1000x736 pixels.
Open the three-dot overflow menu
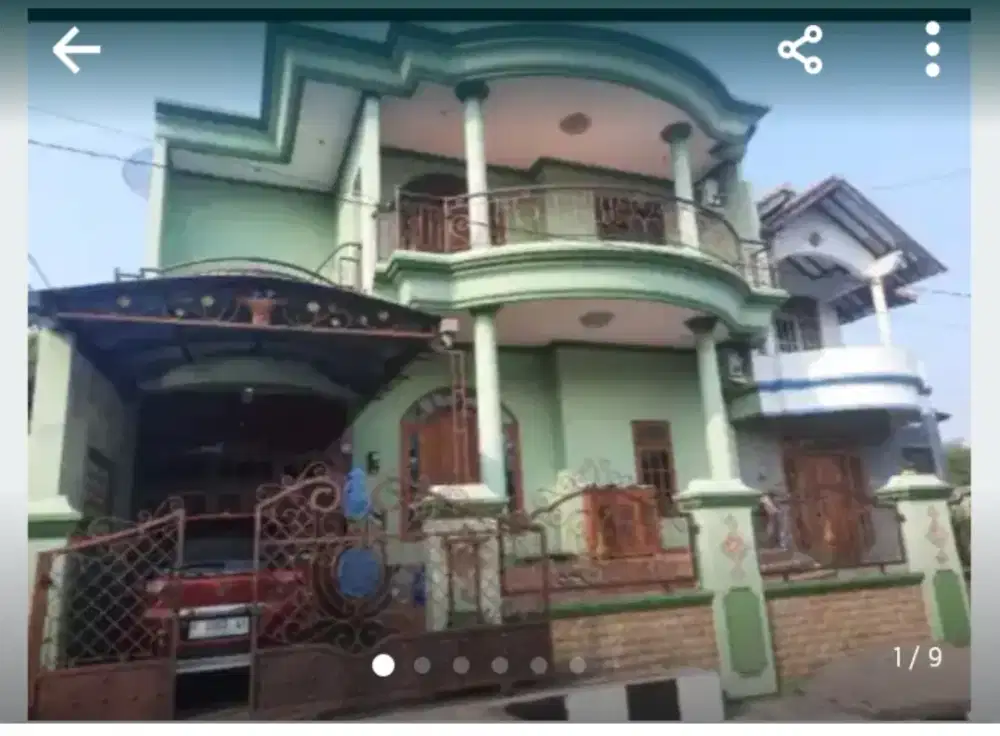932,49
